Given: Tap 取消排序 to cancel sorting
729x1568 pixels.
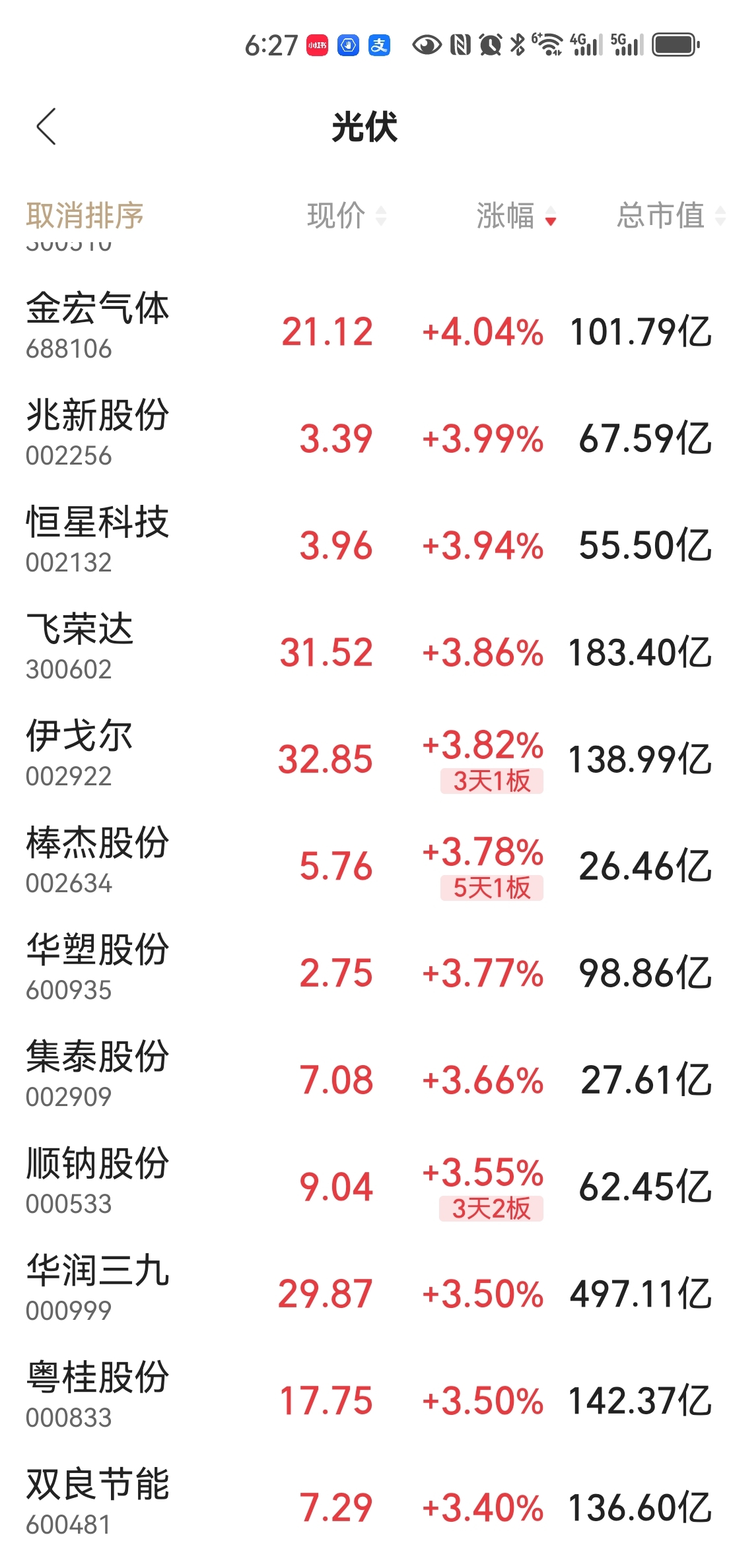Looking at the screenshot, I should pyautogui.click(x=85, y=215).
